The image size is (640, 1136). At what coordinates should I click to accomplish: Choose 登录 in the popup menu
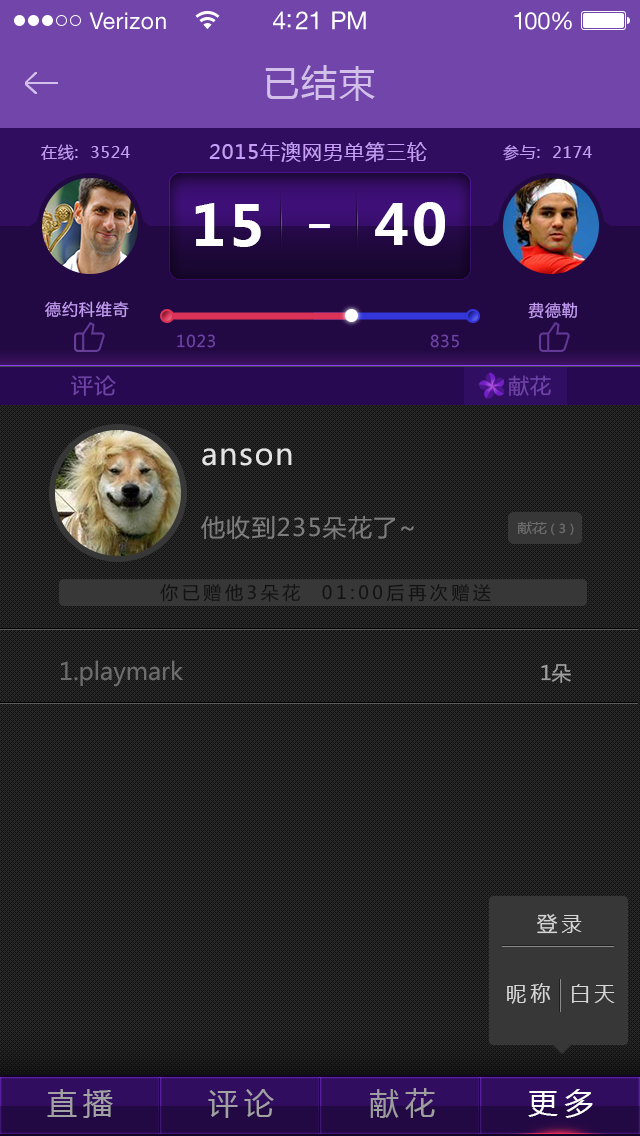click(x=558, y=924)
